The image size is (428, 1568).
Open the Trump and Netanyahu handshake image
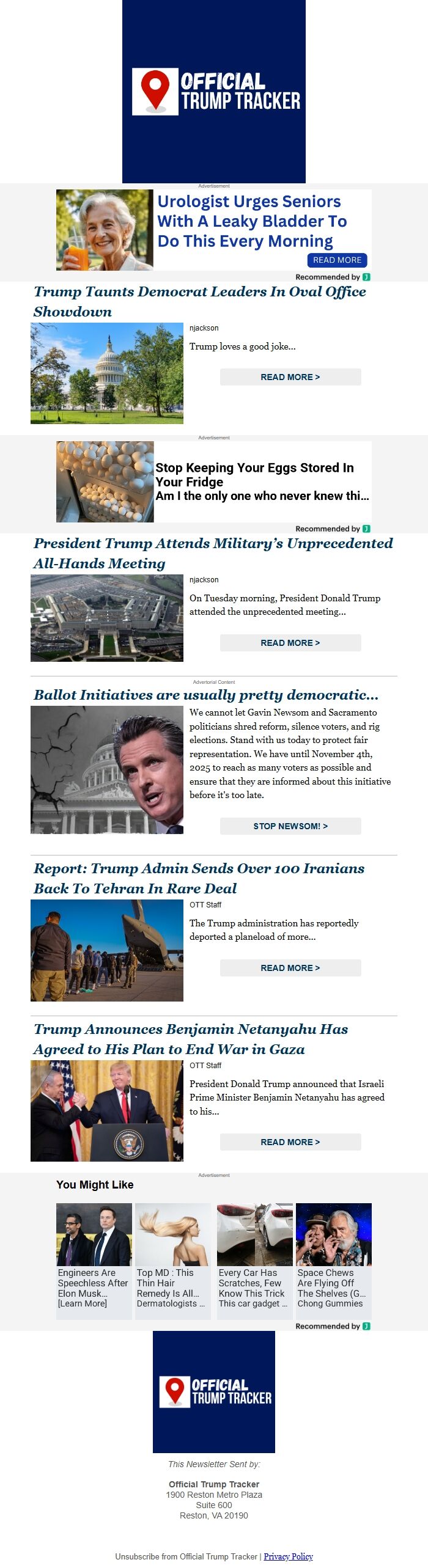pos(107,1111)
